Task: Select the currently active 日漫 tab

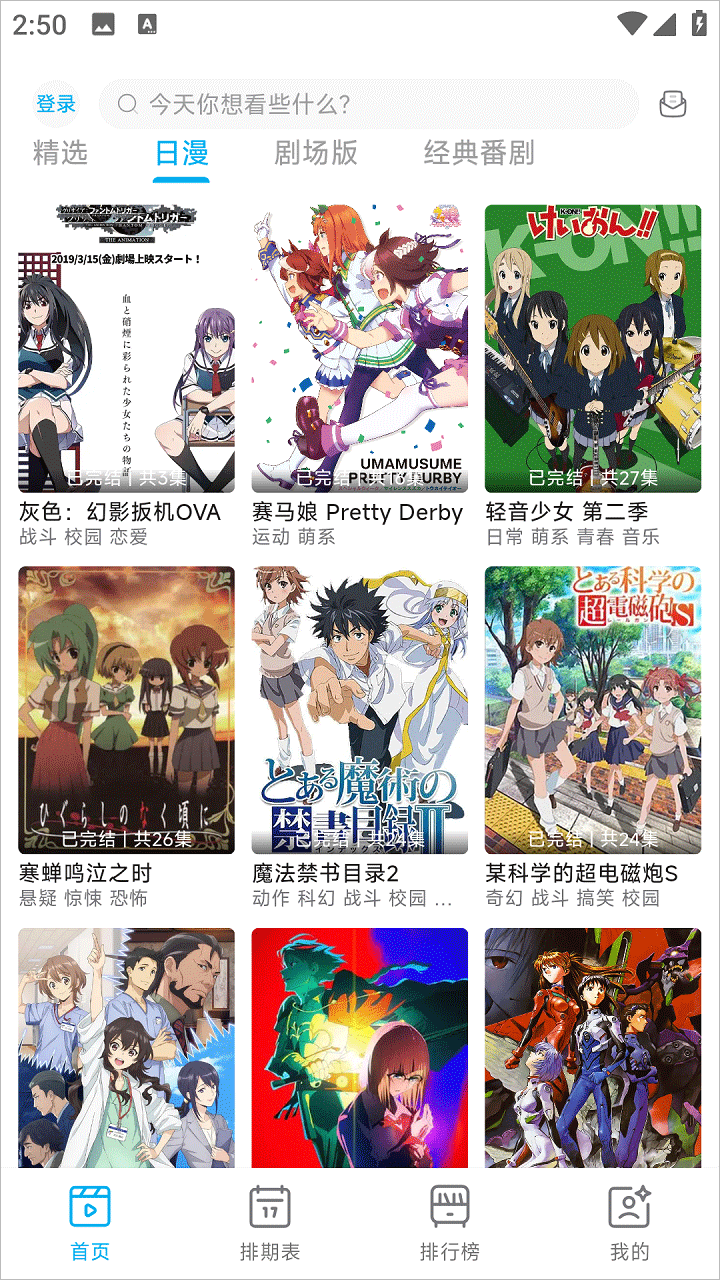Action: coord(182,153)
